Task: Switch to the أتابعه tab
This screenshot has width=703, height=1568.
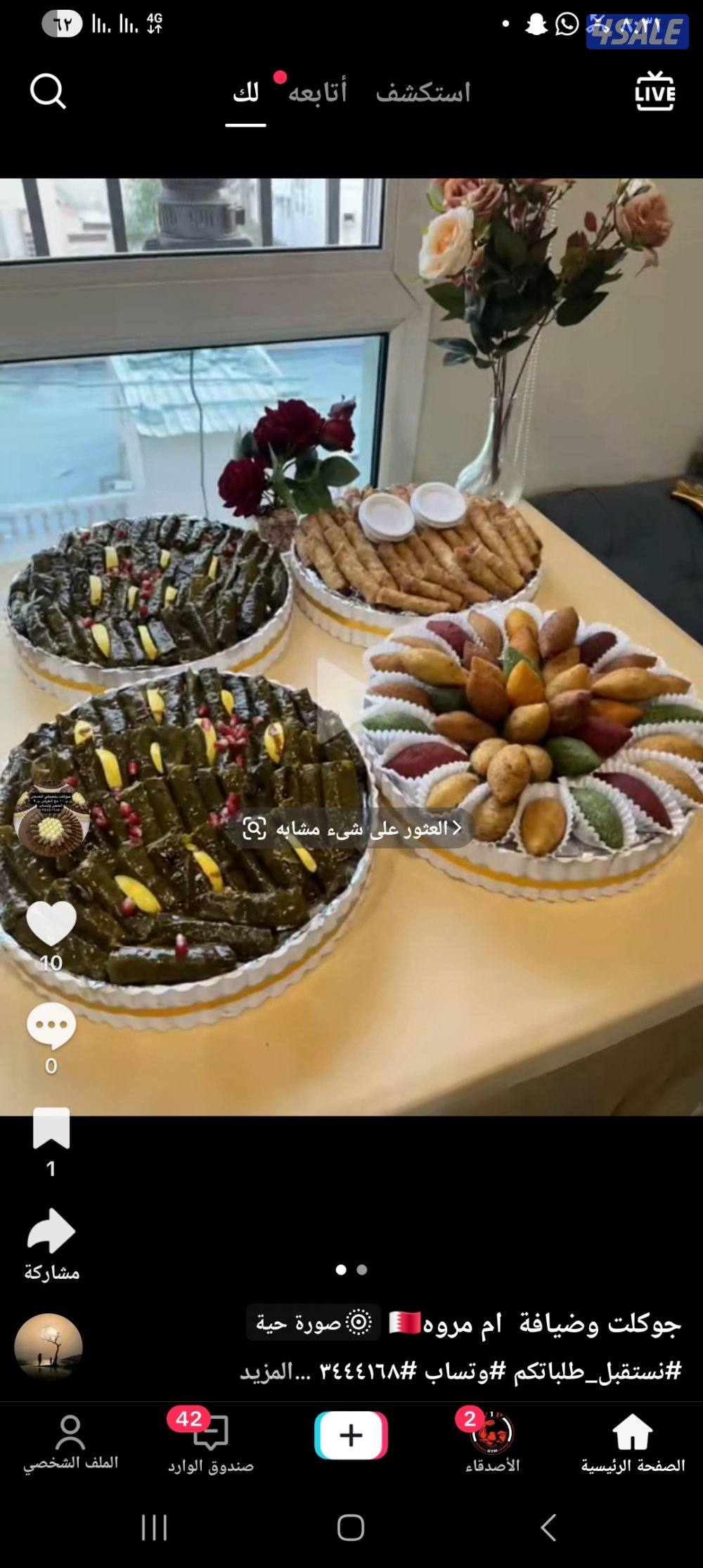Action: [x=317, y=93]
